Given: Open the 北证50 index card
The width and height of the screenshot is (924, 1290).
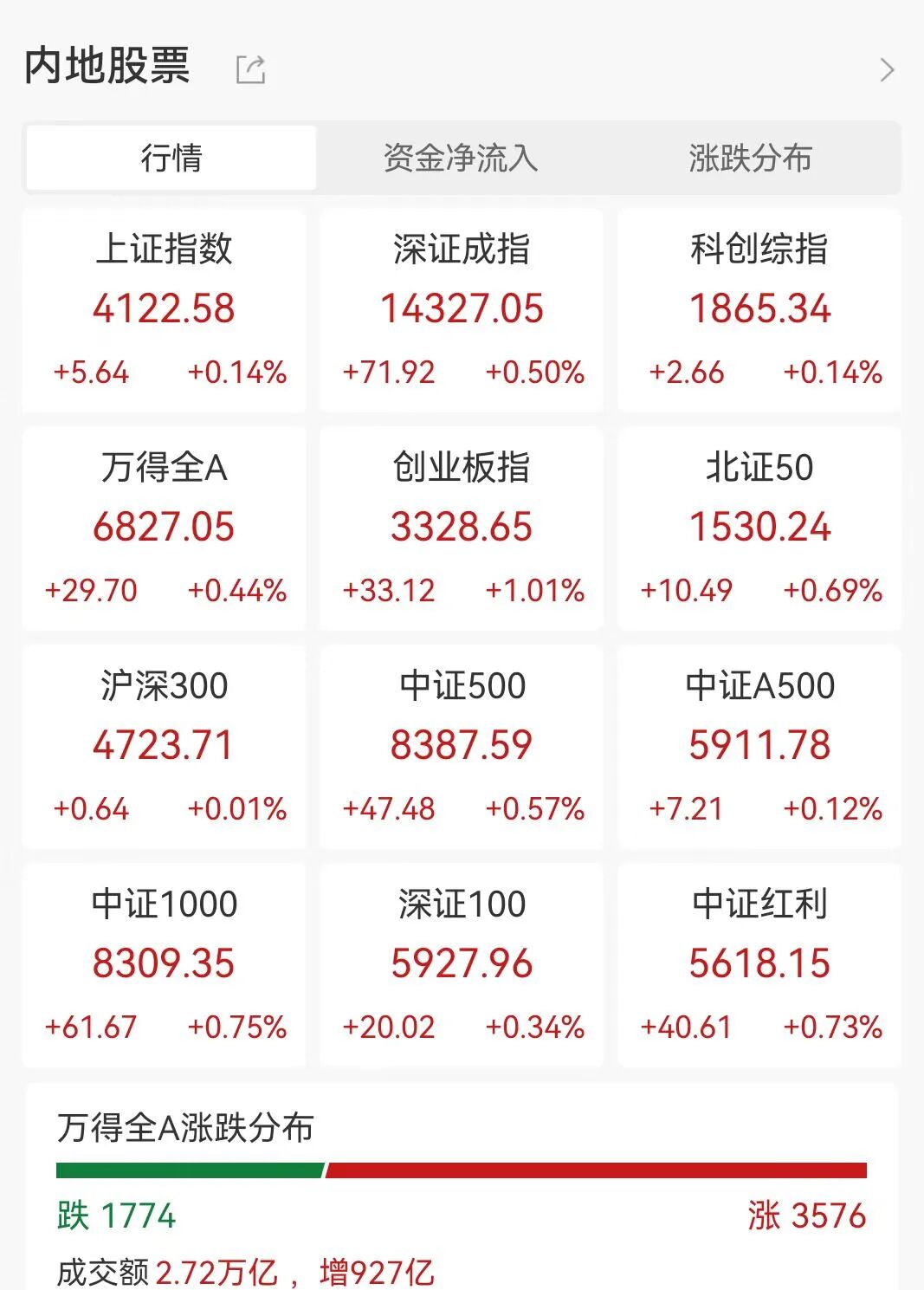Looking at the screenshot, I should click(759, 528).
